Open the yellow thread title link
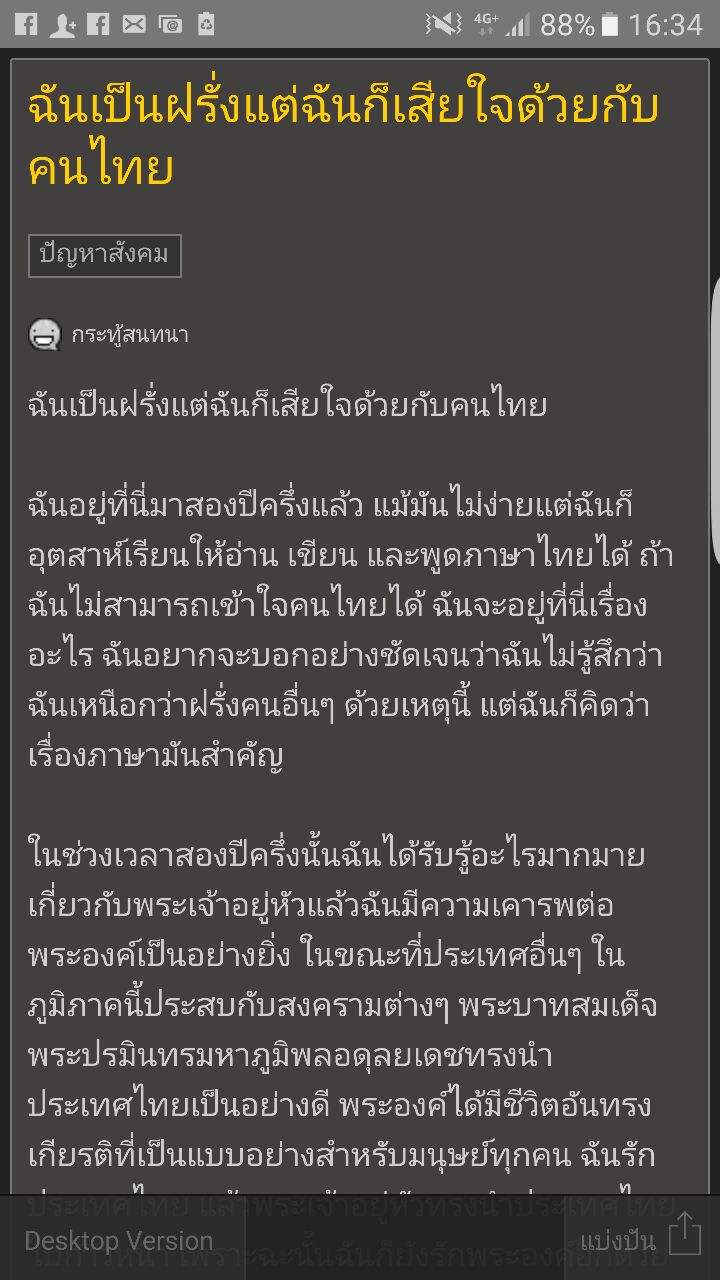 (x=340, y=133)
